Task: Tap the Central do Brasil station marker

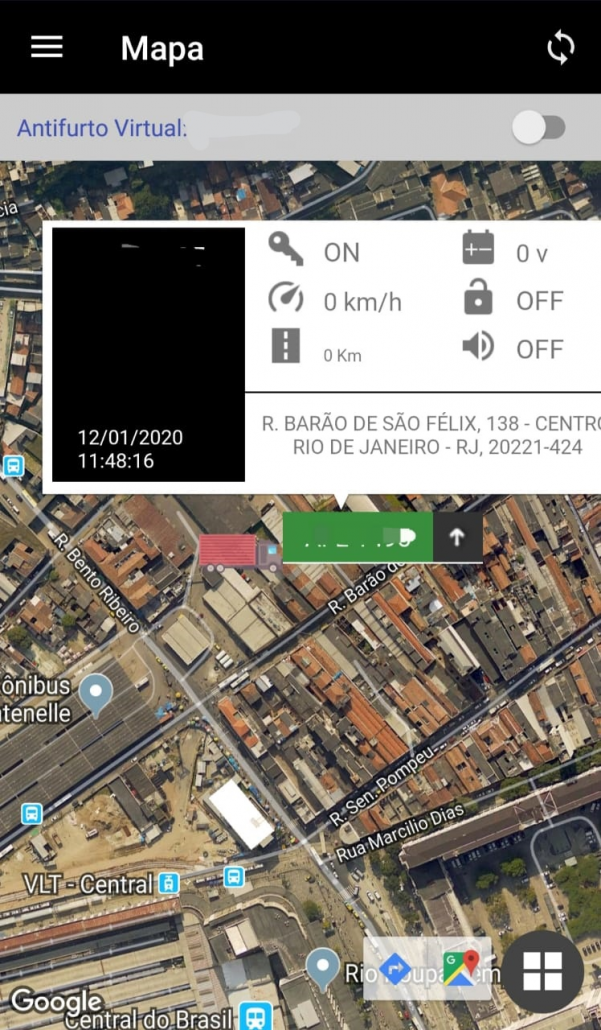Action: [x=256, y=1016]
